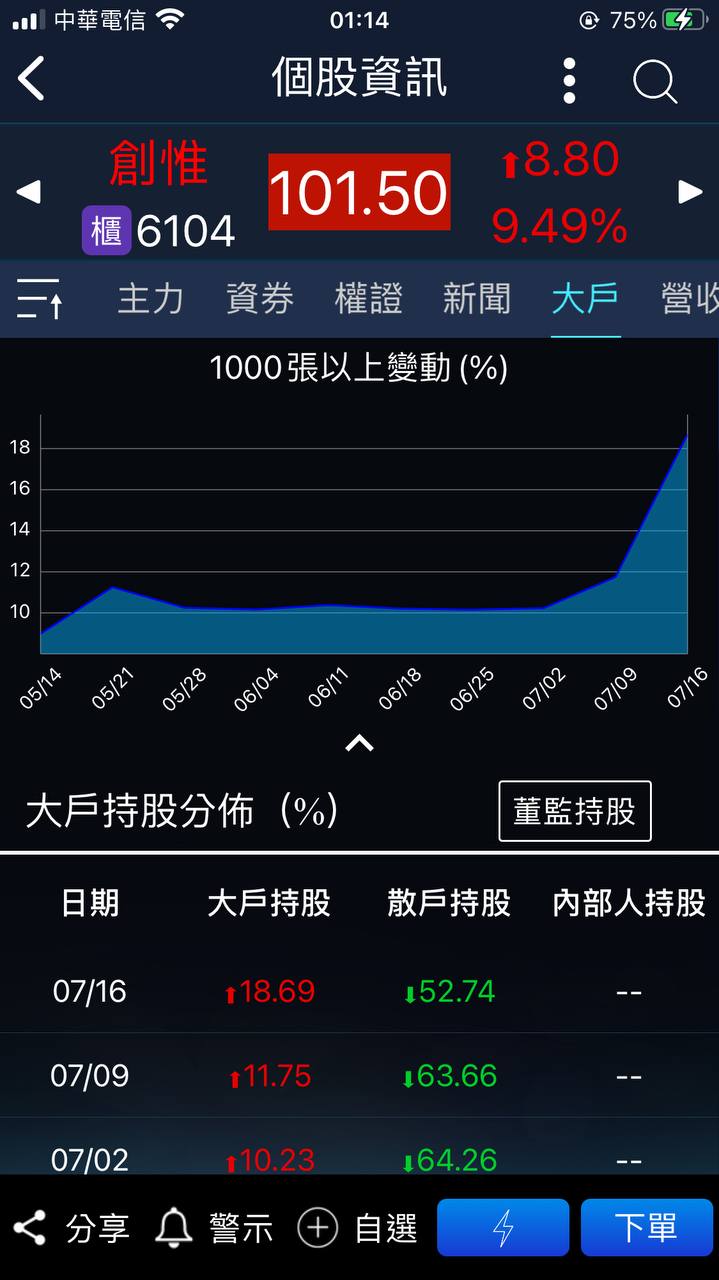Set a price alert with 警示
Image resolution: width=719 pixels, height=1280 pixels.
(x=216, y=1228)
